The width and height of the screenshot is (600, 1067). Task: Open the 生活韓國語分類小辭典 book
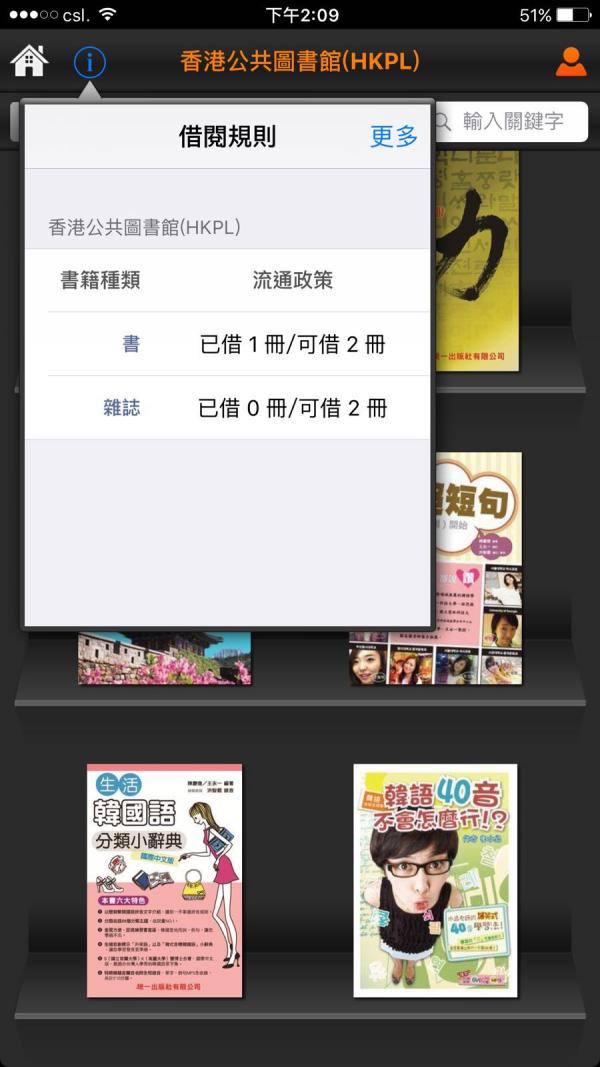(x=164, y=880)
